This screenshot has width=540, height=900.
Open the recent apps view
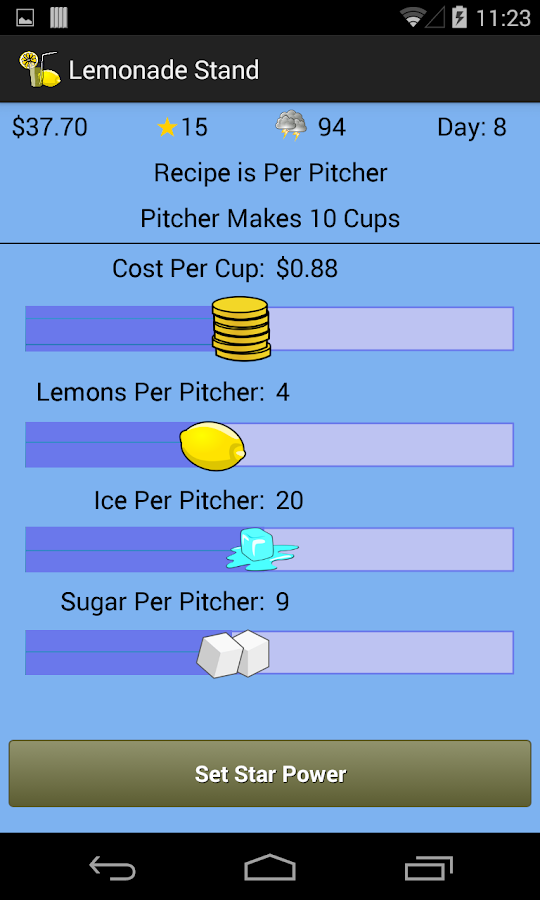[428, 867]
